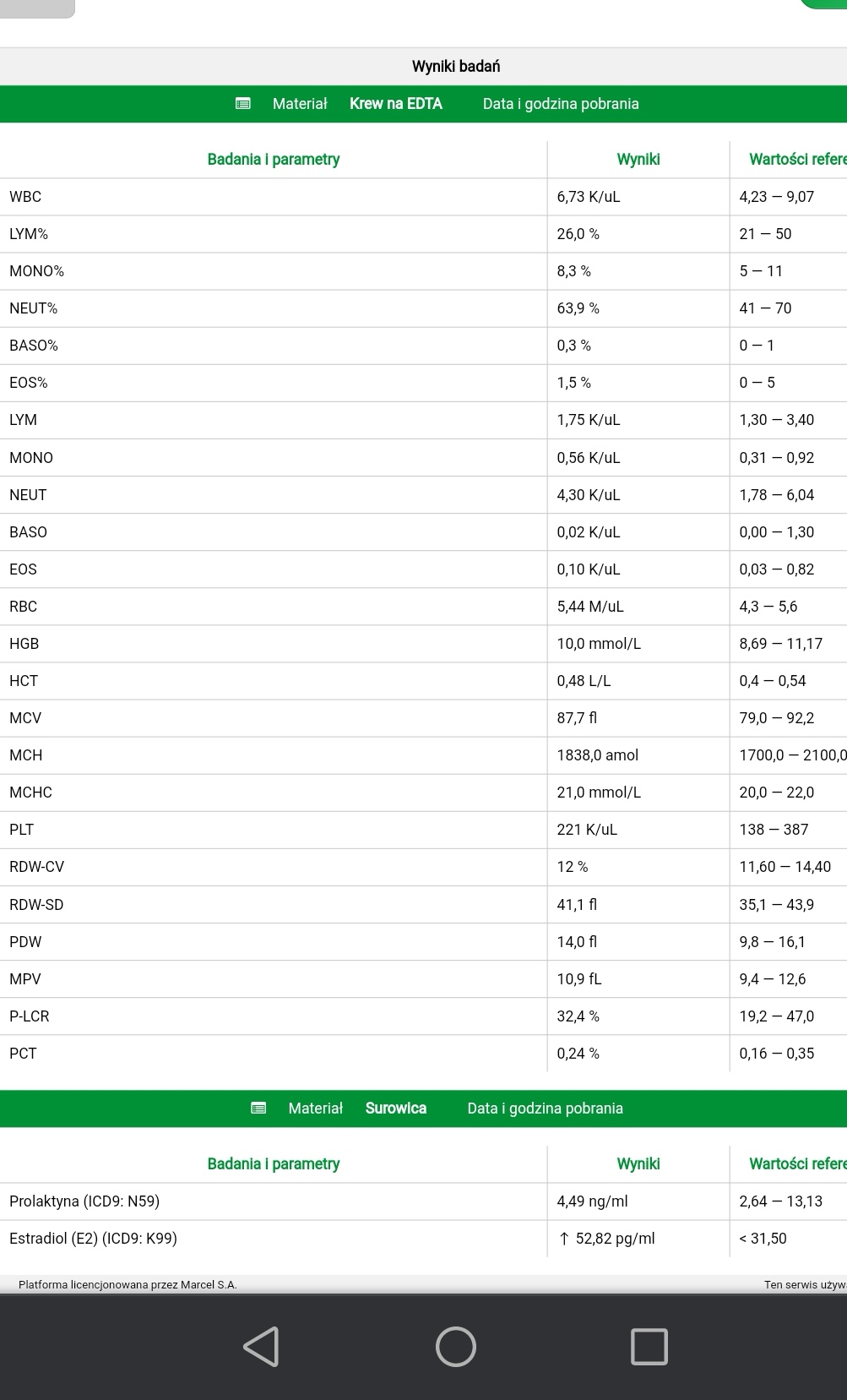The image size is (847, 1400).
Task: Tap the system home button
Action: tap(456, 1346)
